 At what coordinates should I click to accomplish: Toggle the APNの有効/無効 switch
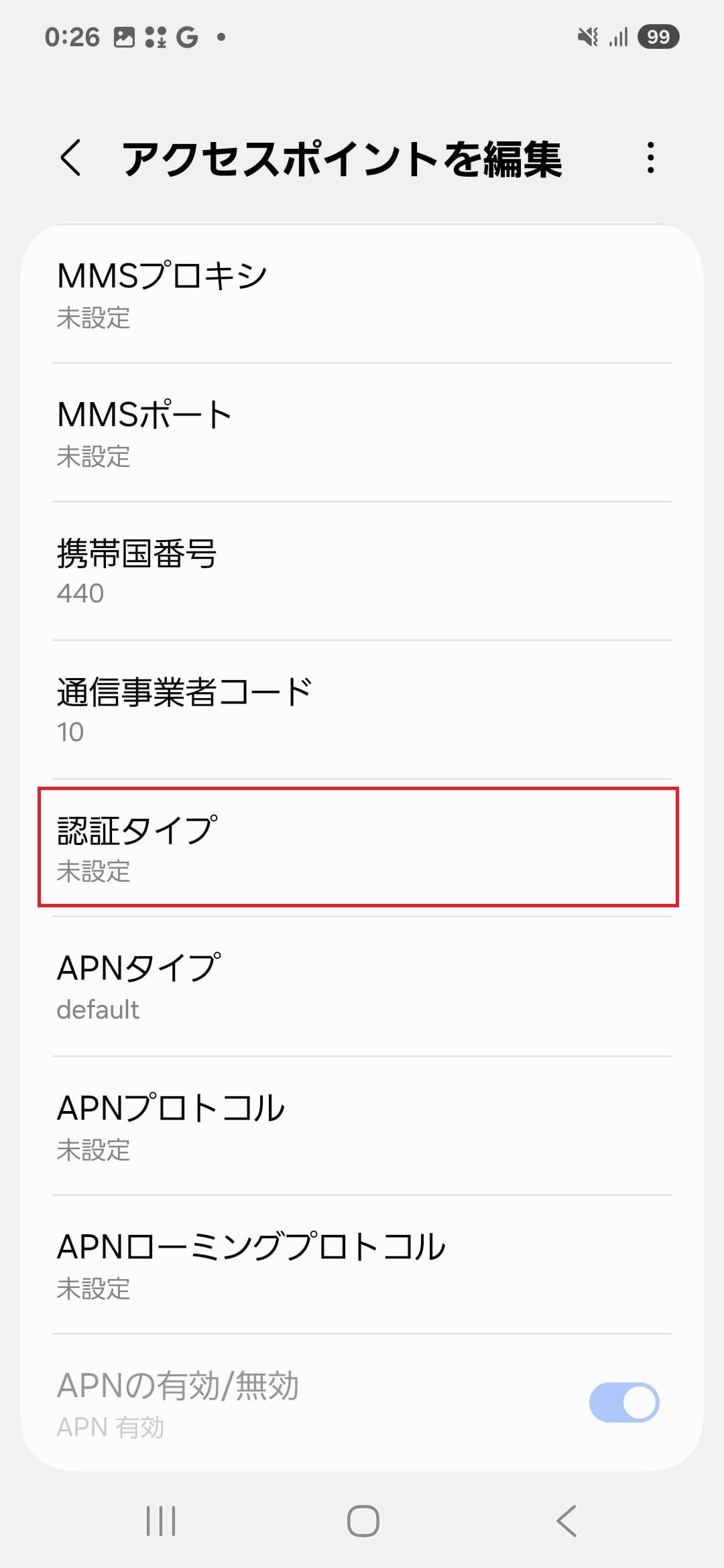[624, 1402]
